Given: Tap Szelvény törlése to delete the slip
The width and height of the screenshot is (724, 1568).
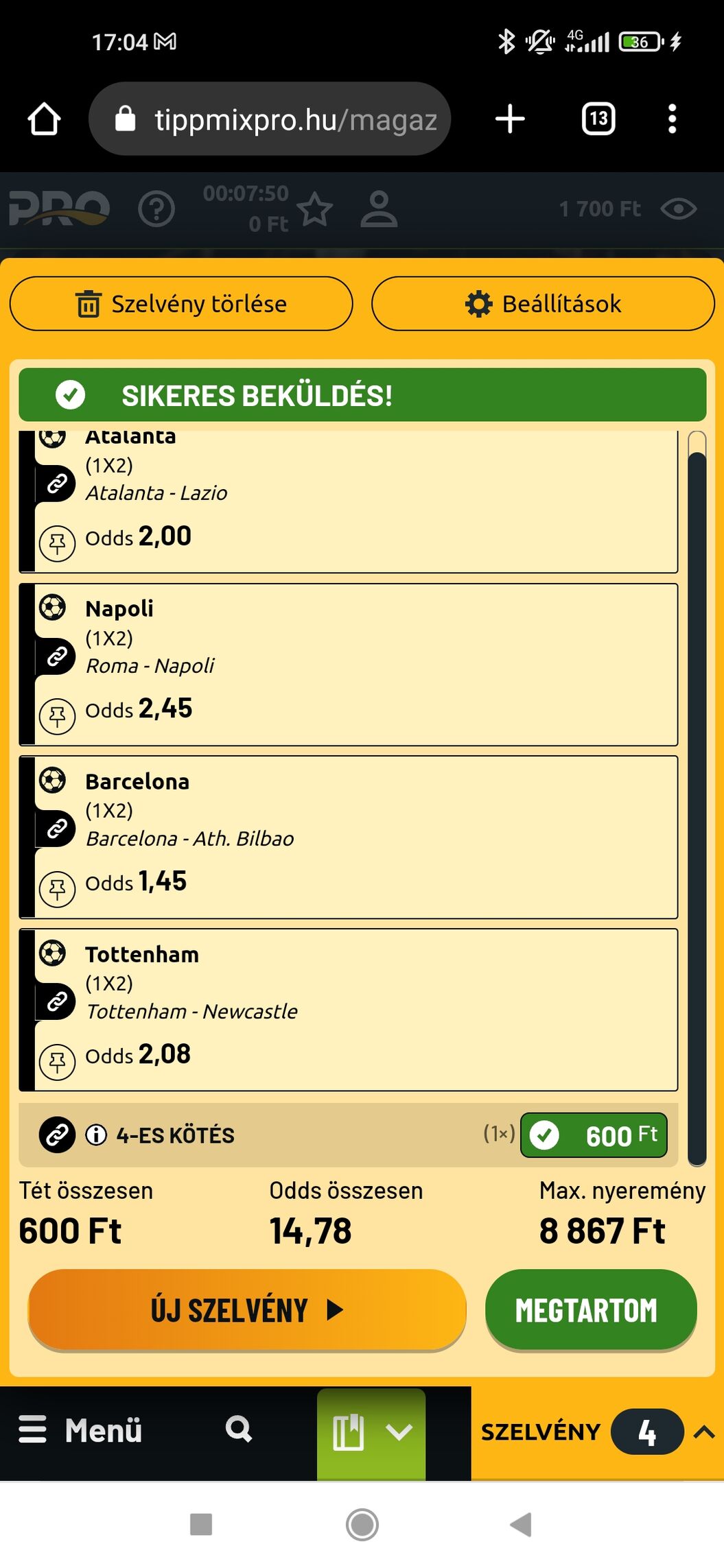Looking at the screenshot, I should (x=181, y=304).
